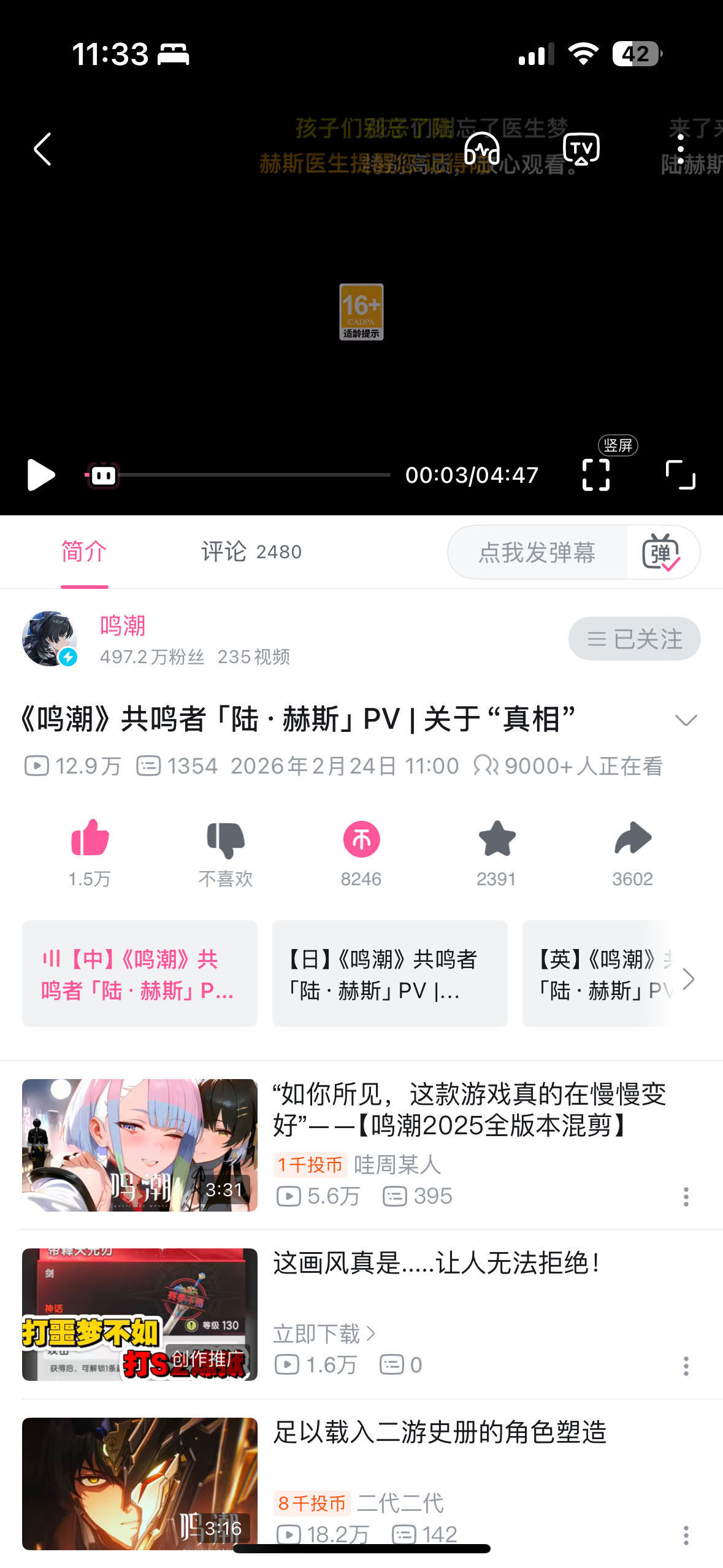Expand the video to landscape fullscreen
This screenshot has width=723, height=1568.
coord(680,475)
